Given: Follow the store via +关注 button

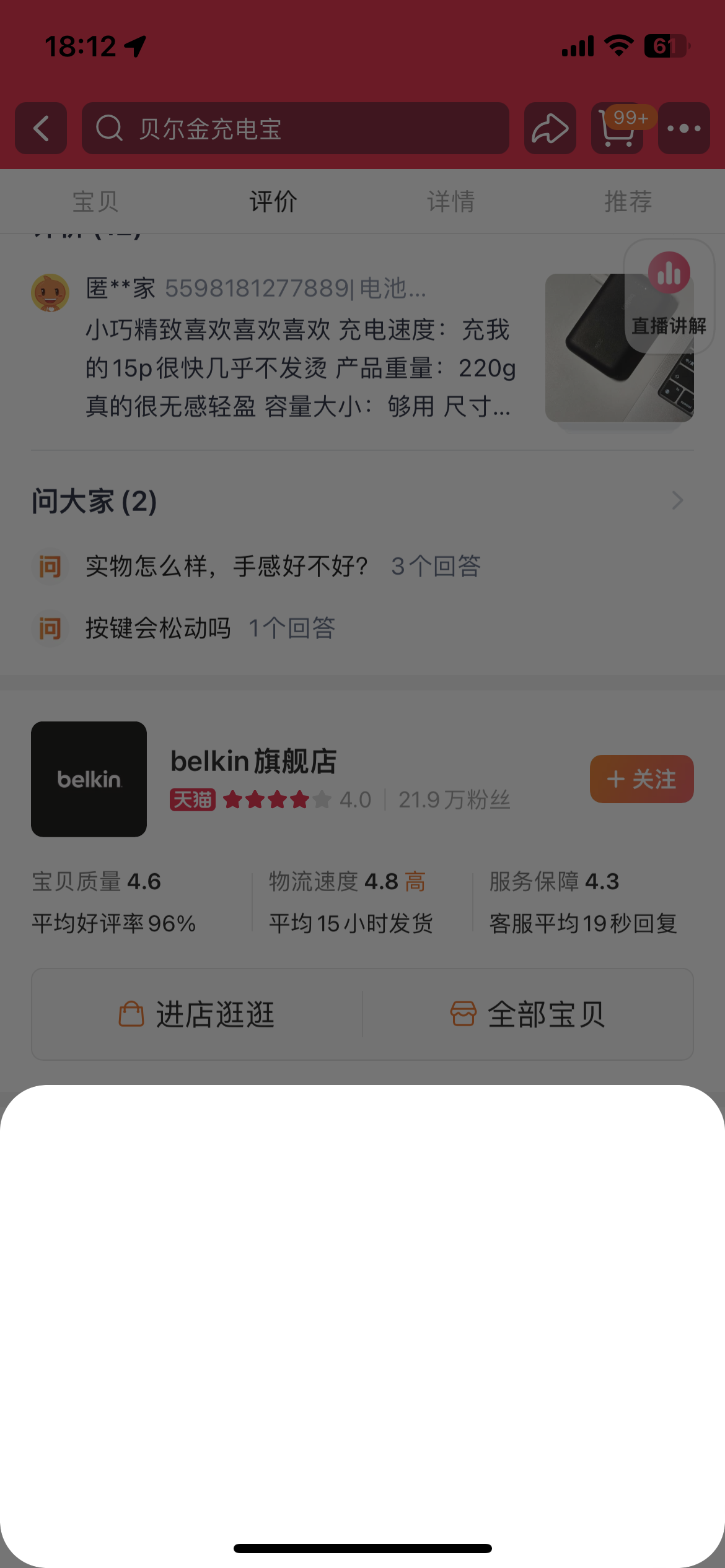Looking at the screenshot, I should click(x=641, y=780).
